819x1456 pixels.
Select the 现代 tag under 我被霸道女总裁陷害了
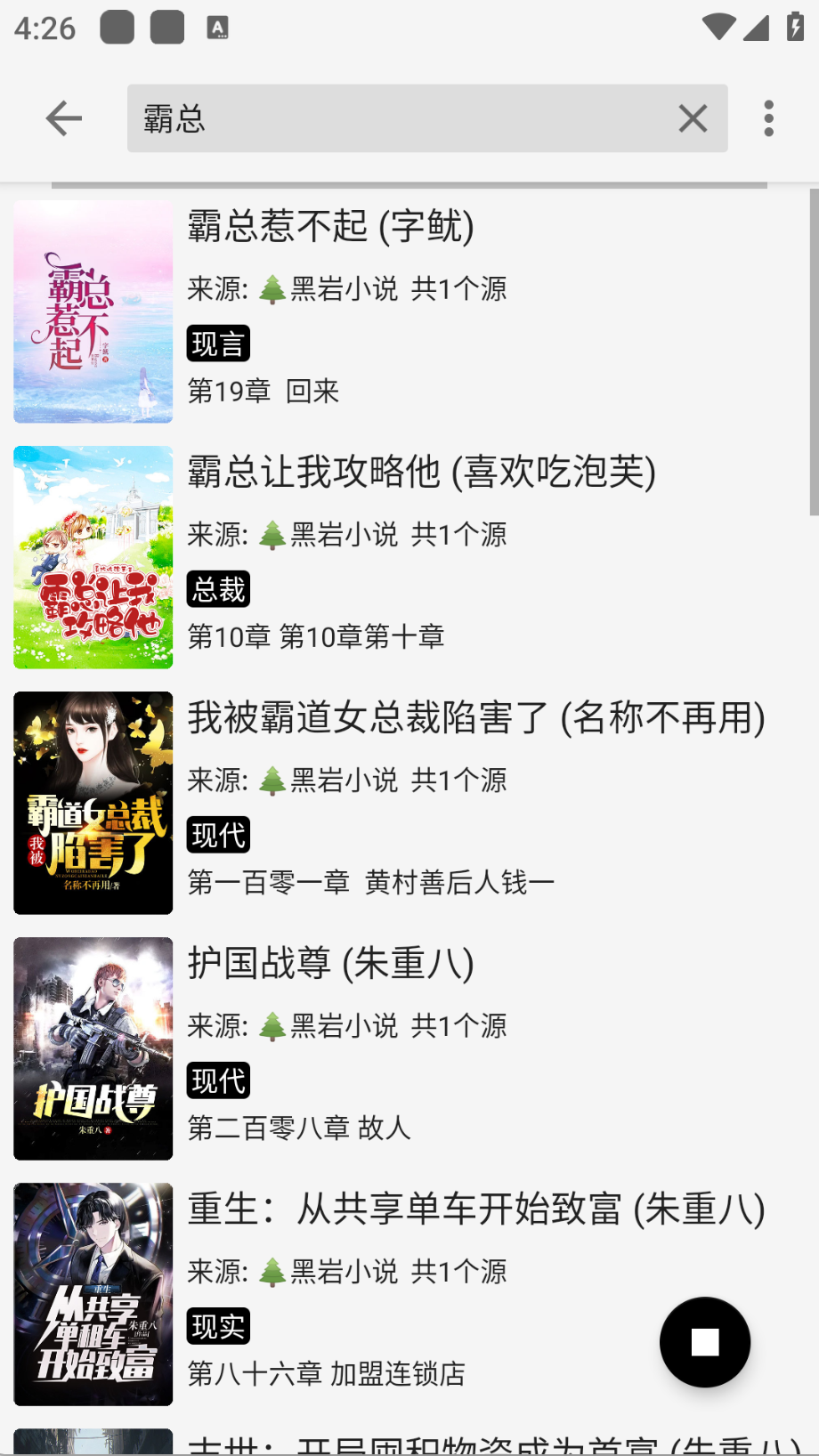217,834
